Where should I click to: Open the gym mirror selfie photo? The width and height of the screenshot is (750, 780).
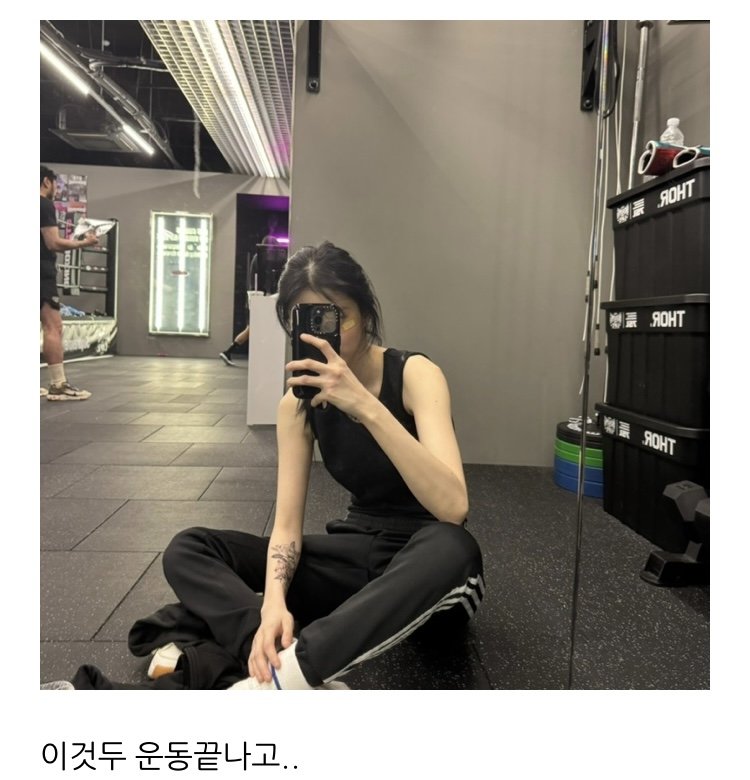(x=375, y=355)
